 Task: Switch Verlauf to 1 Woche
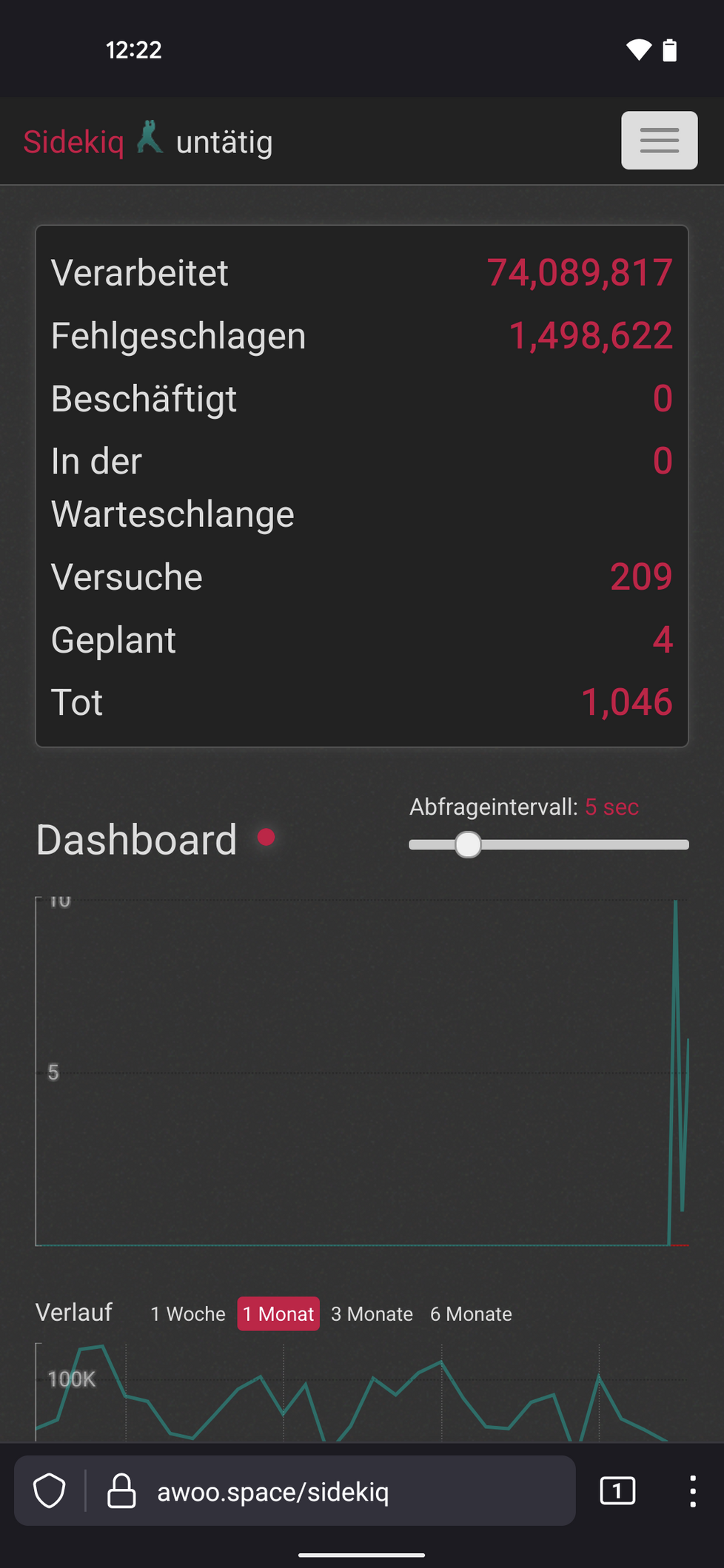pos(188,1314)
